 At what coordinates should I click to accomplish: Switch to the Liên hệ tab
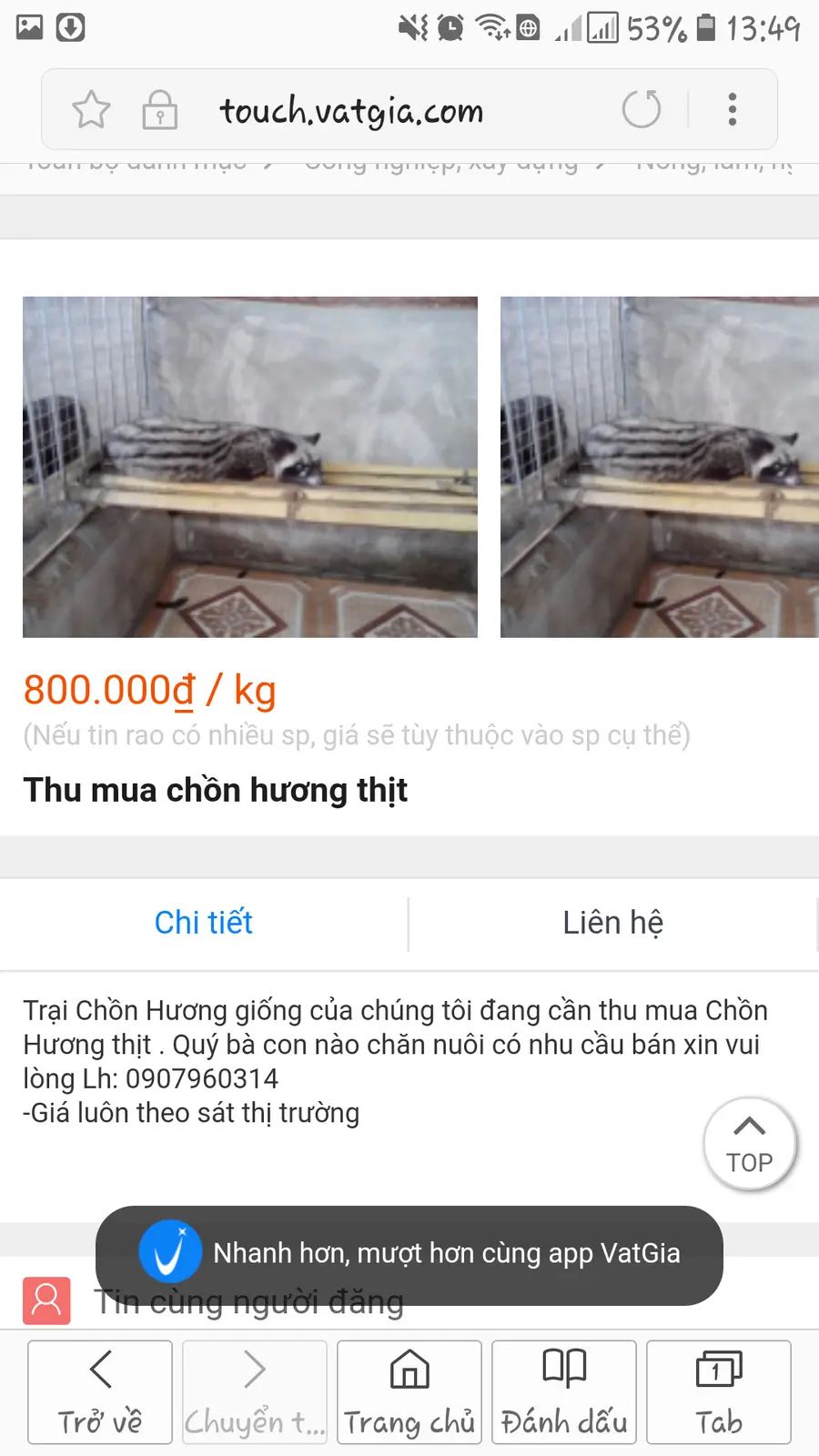612,922
